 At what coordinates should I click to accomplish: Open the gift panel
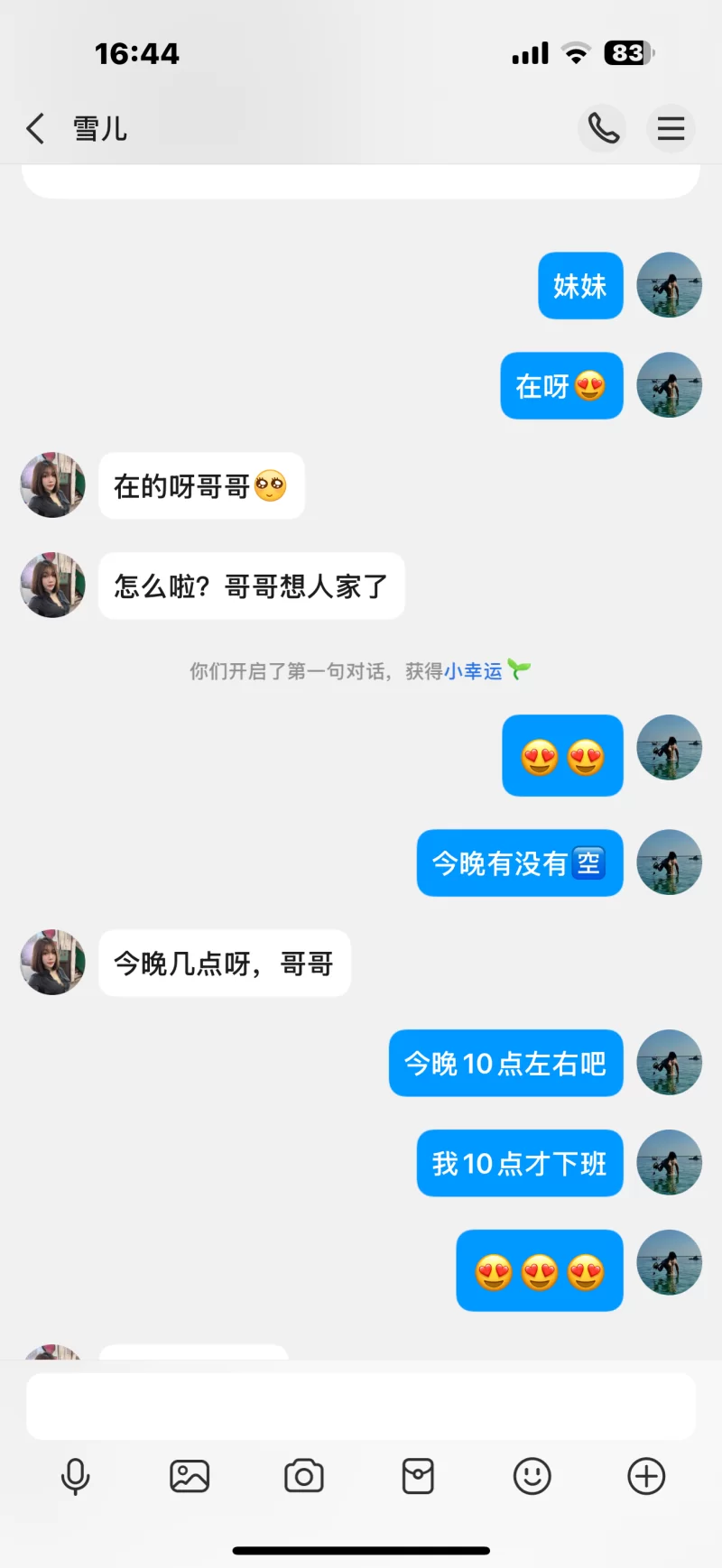(x=417, y=1476)
